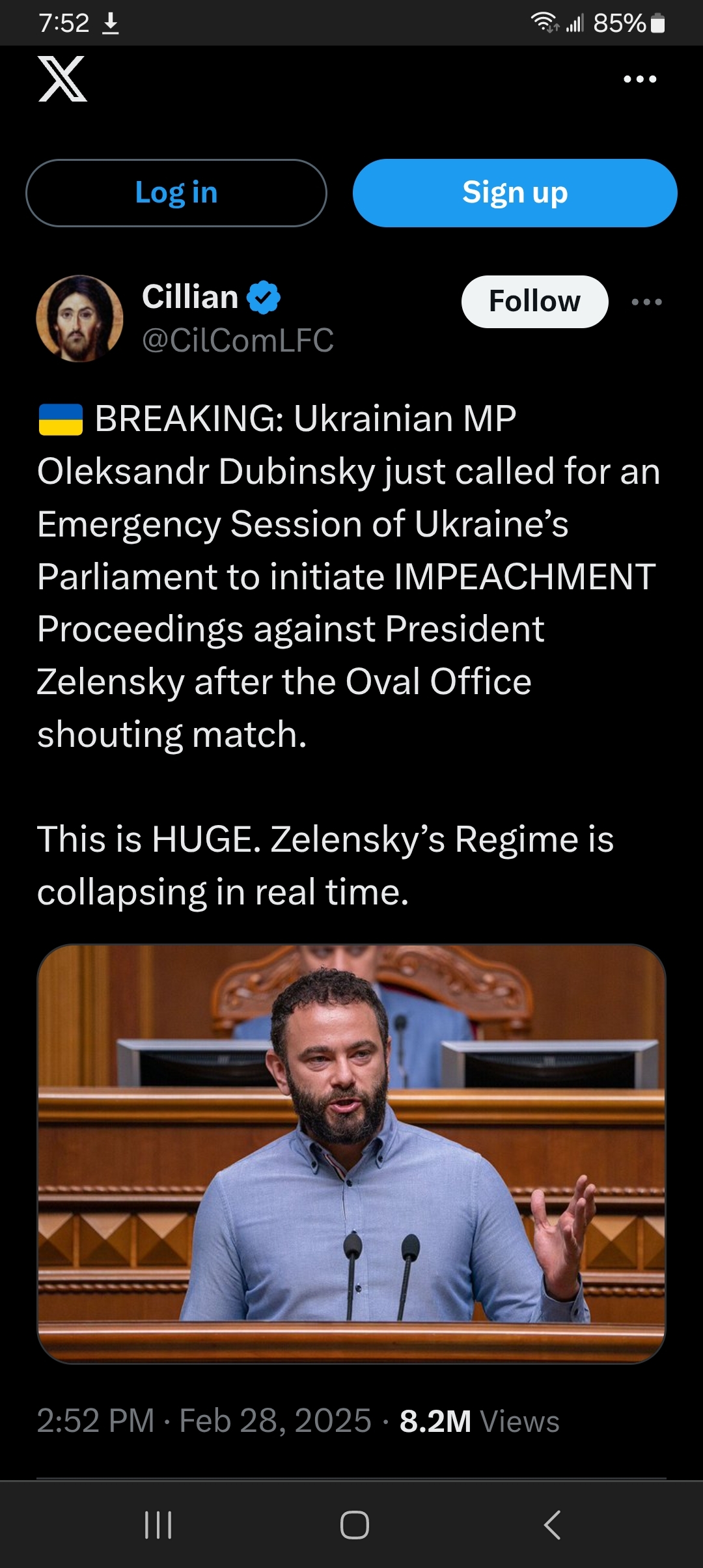Open the system recent apps
Image resolution: width=703 pixels, height=1568 pixels.
pos(158,1524)
